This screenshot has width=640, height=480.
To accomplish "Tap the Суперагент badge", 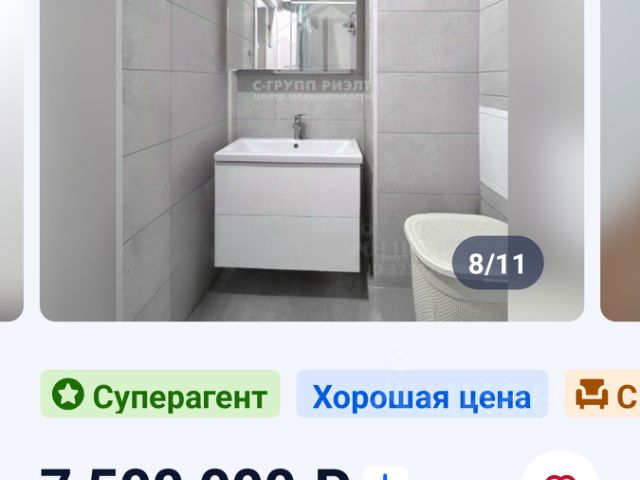I will click(161, 396).
